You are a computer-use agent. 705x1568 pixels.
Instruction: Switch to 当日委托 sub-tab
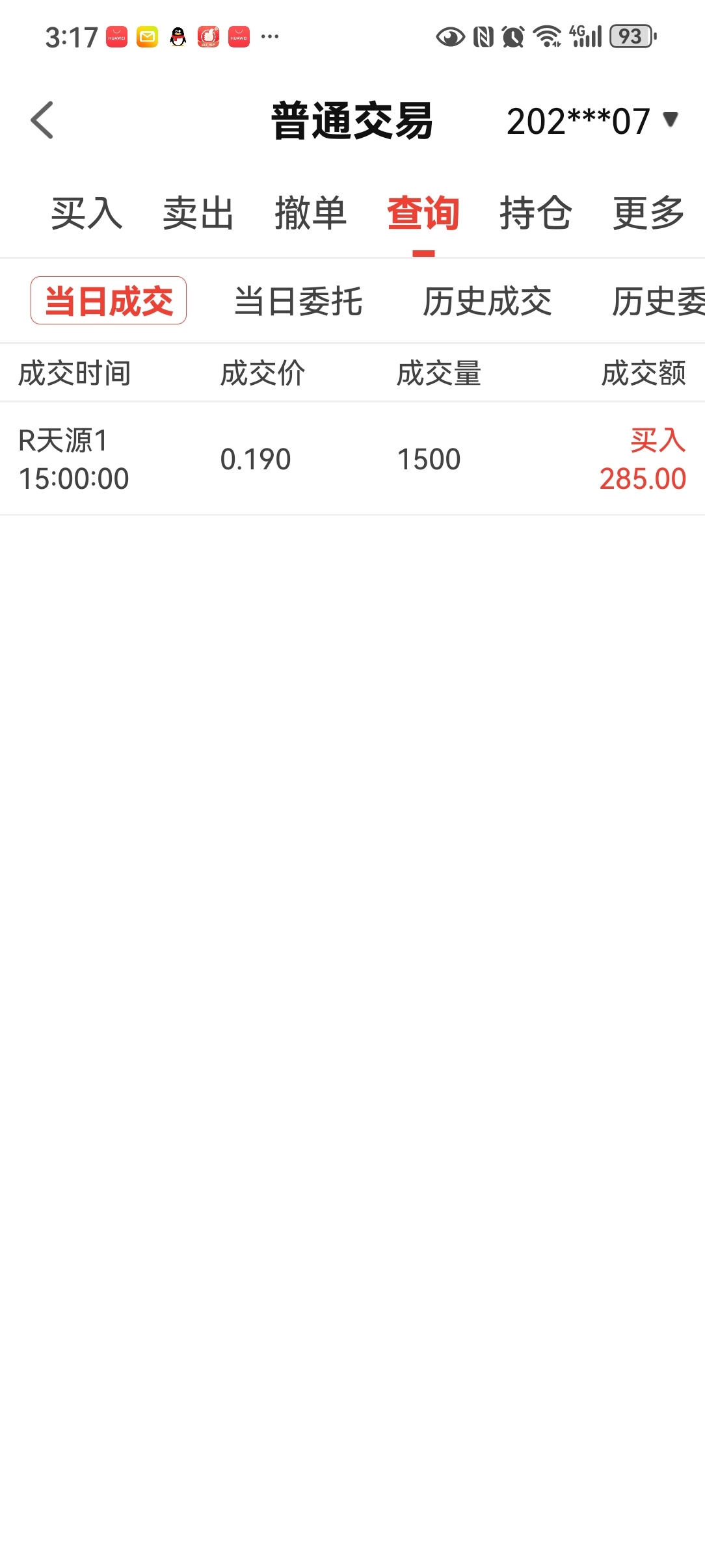click(299, 302)
